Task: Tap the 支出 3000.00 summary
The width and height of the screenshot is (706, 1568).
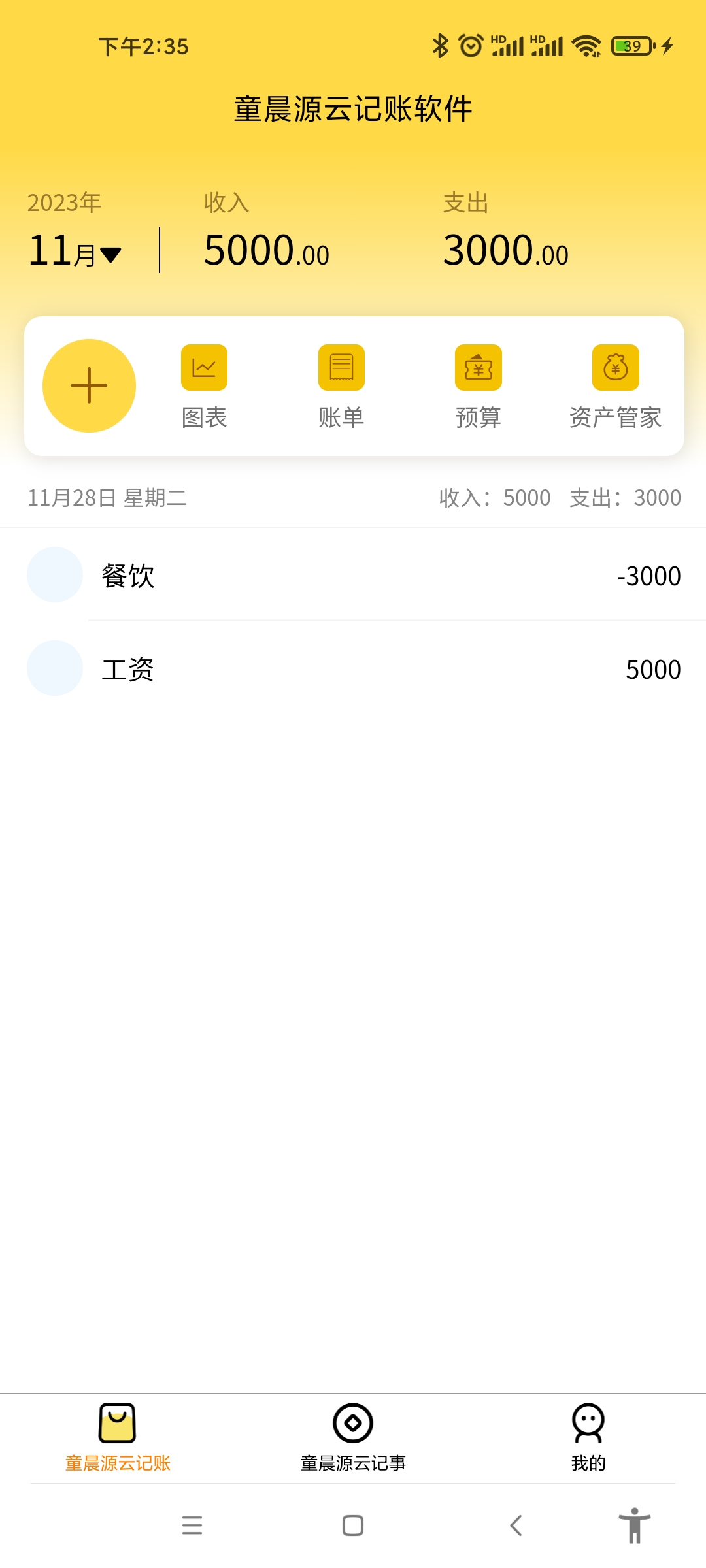Action: (507, 250)
